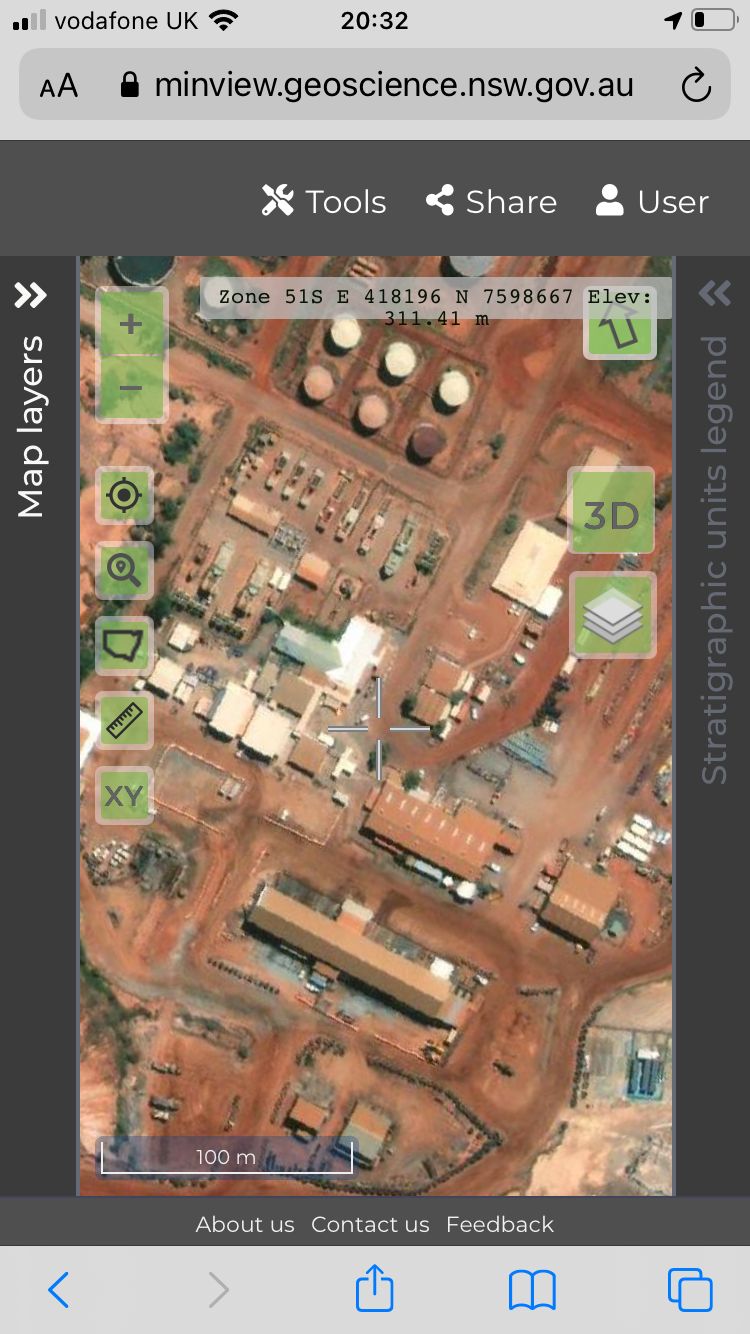This screenshot has width=750, height=1334.
Task: Reload the page in Safari
Action: tap(696, 86)
